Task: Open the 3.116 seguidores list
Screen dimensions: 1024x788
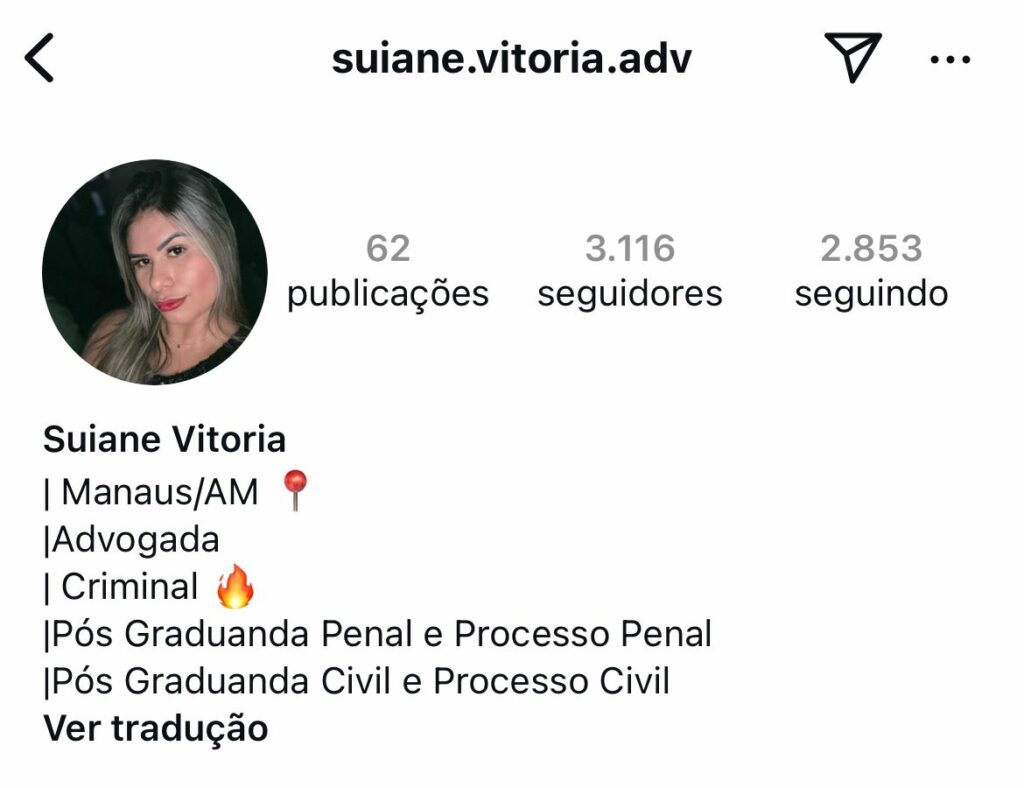Action: [629, 271]
